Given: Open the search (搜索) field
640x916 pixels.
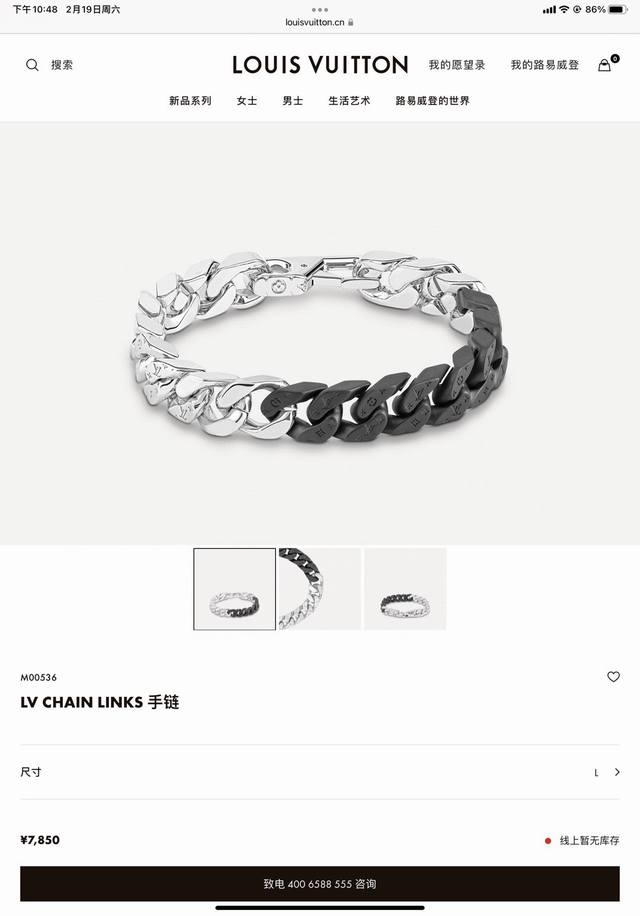Looking at the screenshot, I should click(x=50, y=65).
